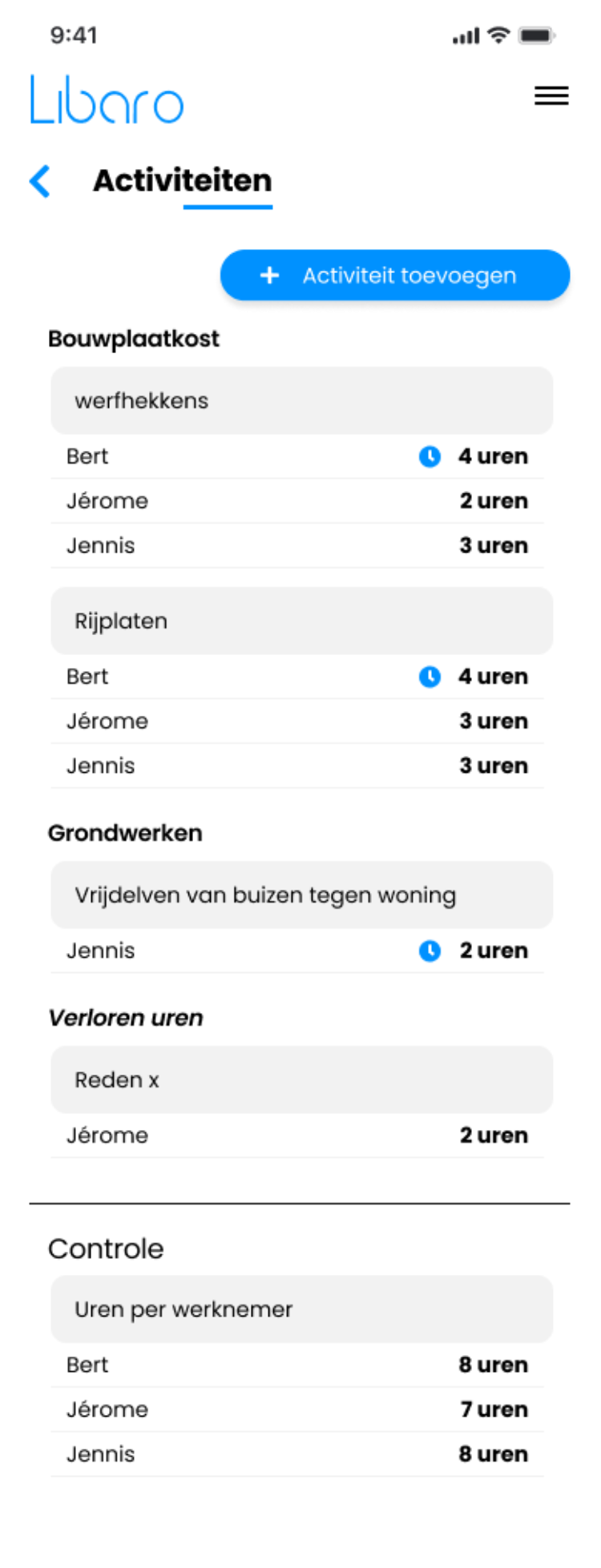Open the werfhekkens activity
The width and height of the screenshot is (601, 1568).
(x=301, y=400)
